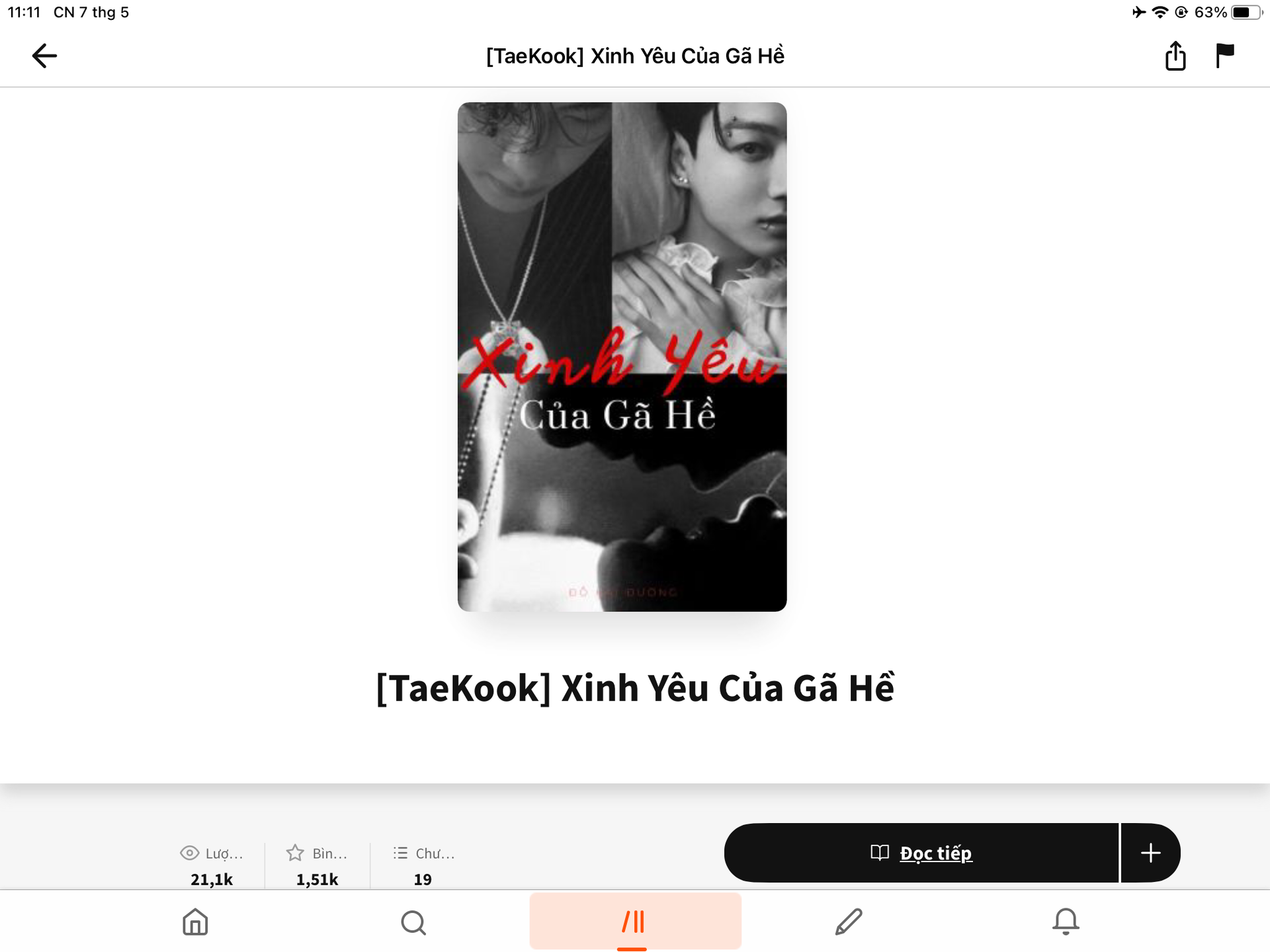The height and width of the screenshot is (952, 1270).
Task: Share this story
Action: 1175,56
